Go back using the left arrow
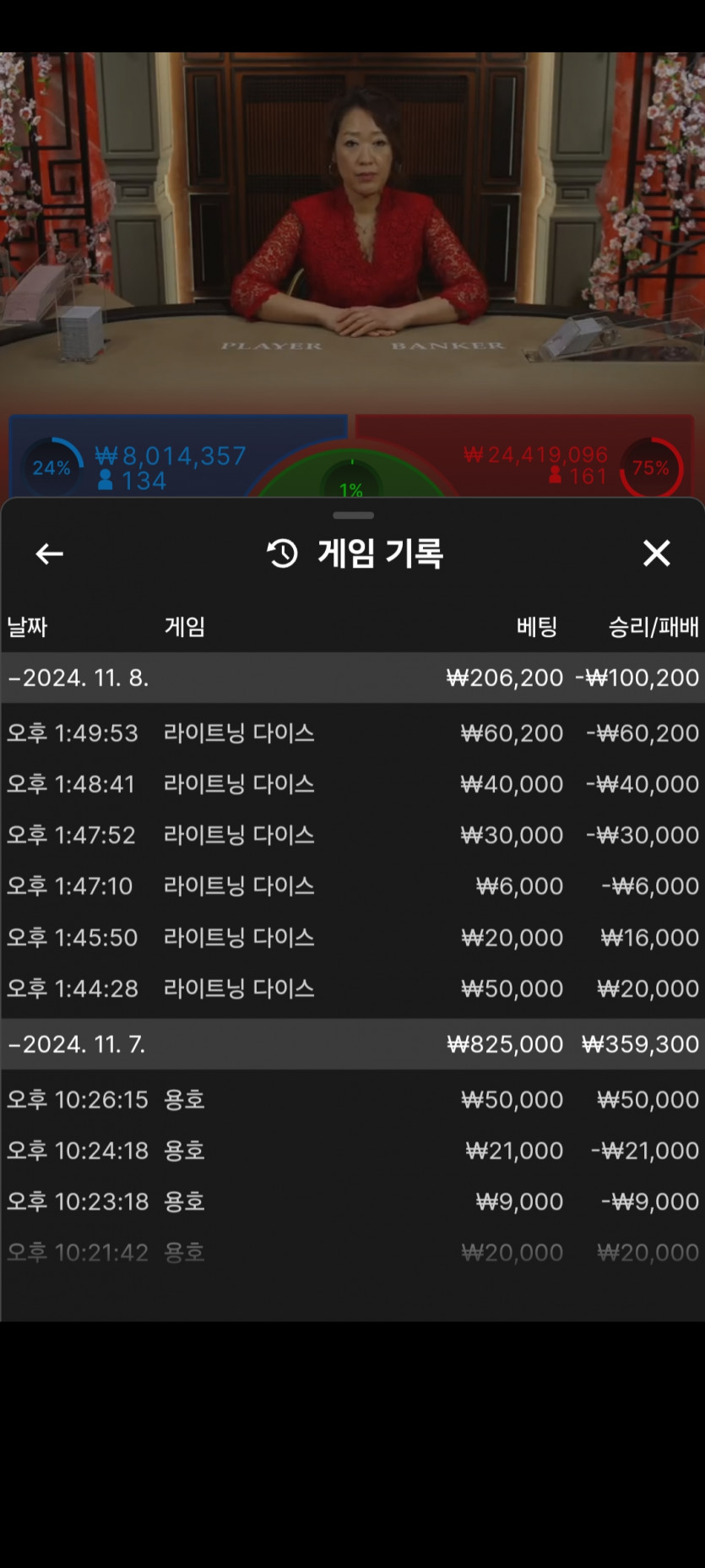The width and height of the screenshot is (705, 1568). coord(50,553)
